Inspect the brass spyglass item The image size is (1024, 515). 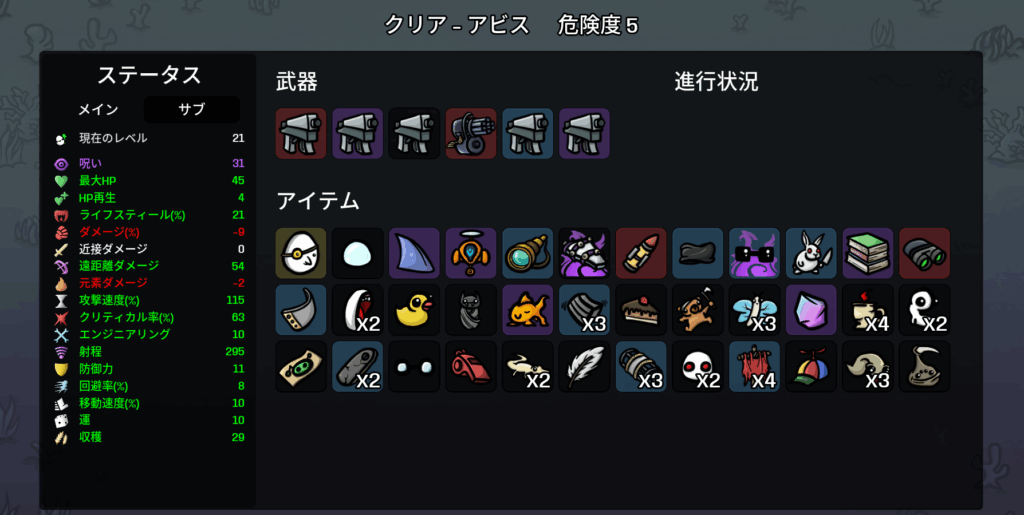(527, 253)
